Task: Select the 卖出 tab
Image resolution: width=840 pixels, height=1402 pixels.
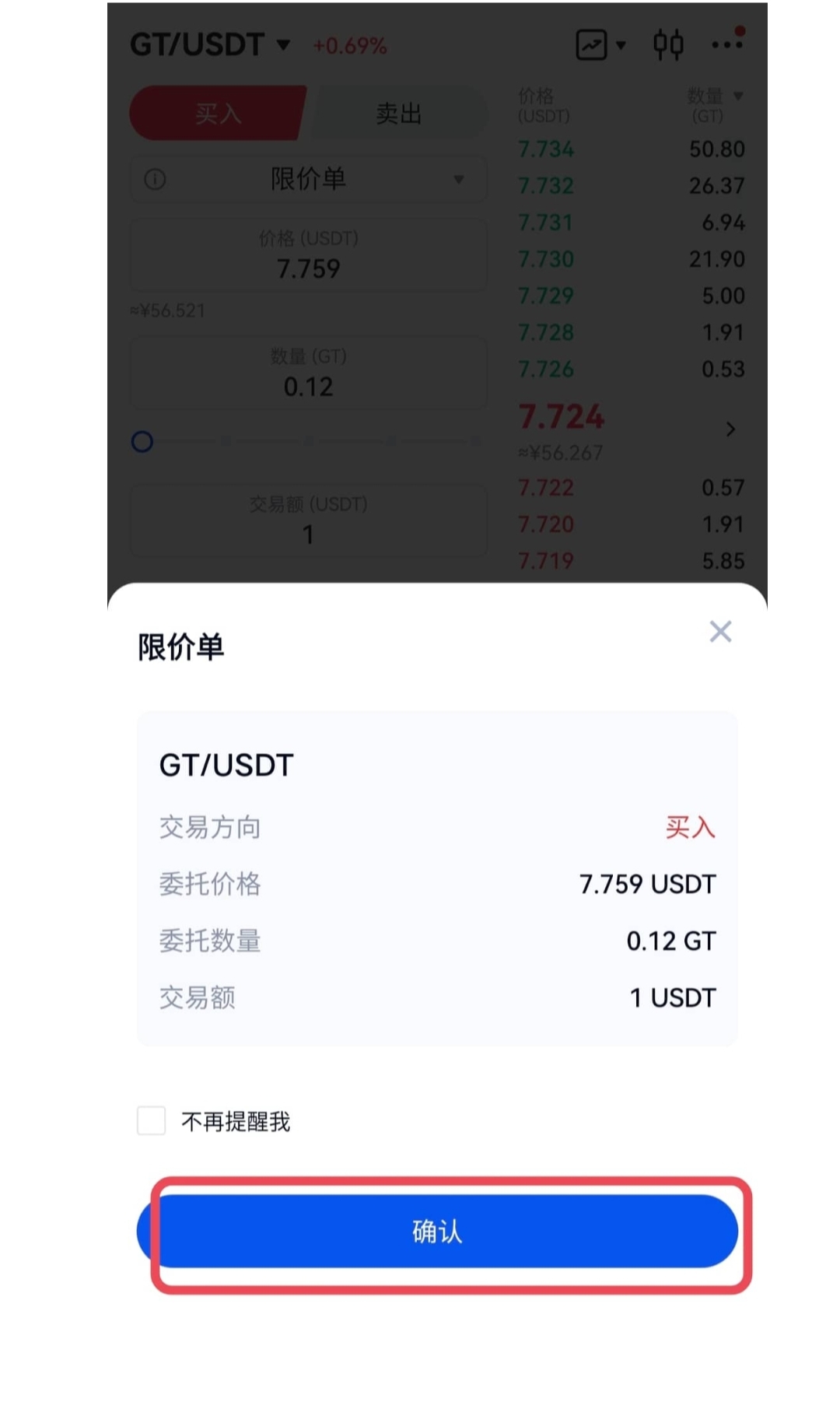Action: tap(398, 113)
